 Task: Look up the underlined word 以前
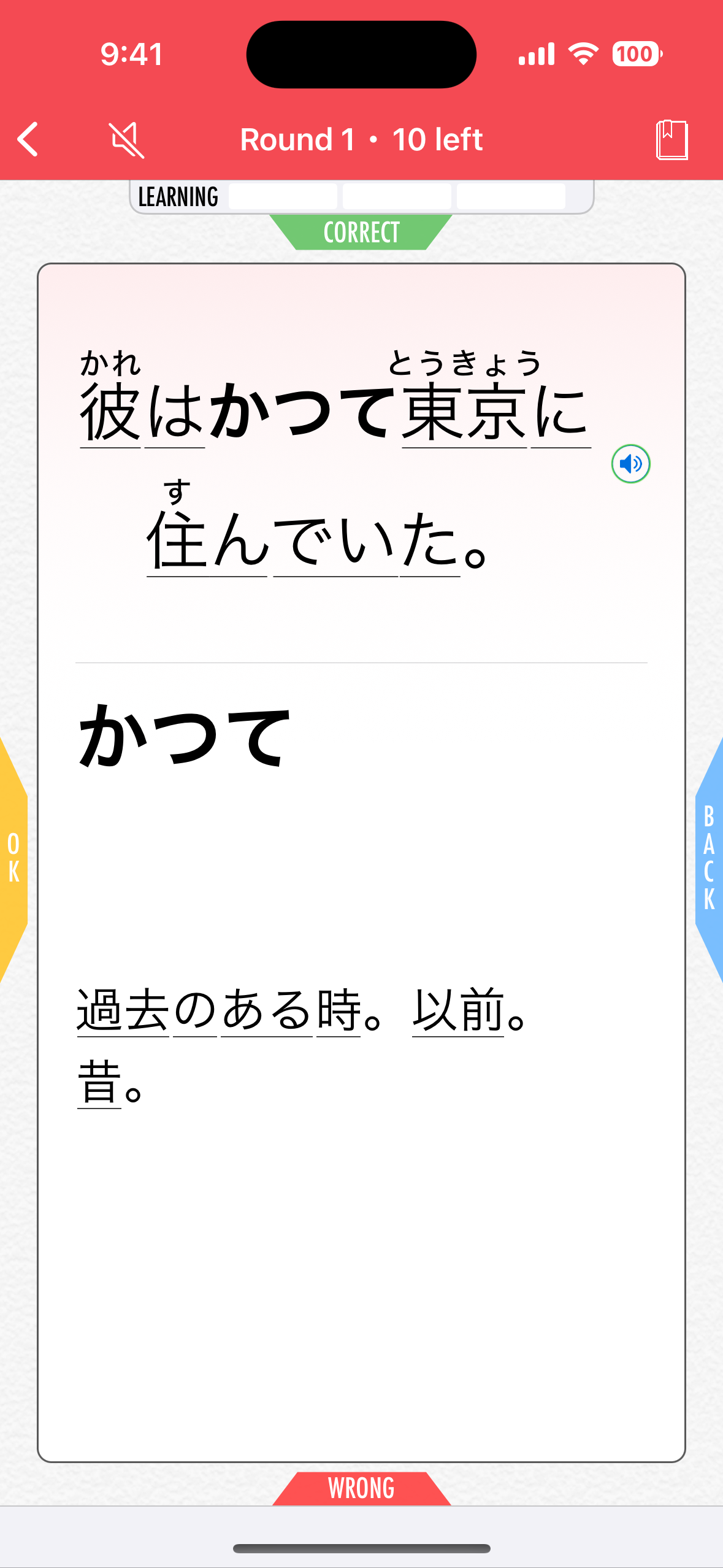tap(457, 1010)
